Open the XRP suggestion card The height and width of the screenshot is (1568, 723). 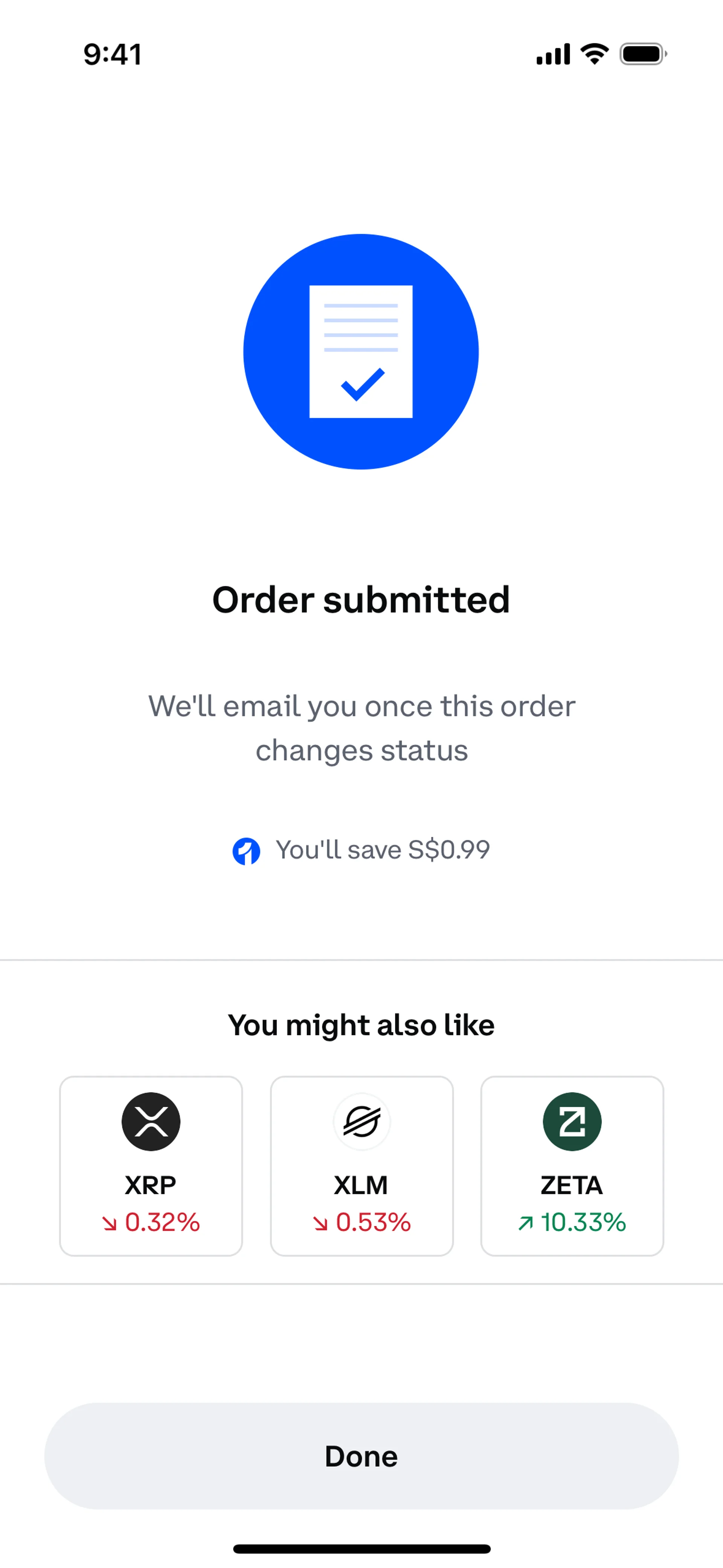[x=151, y=1165]
